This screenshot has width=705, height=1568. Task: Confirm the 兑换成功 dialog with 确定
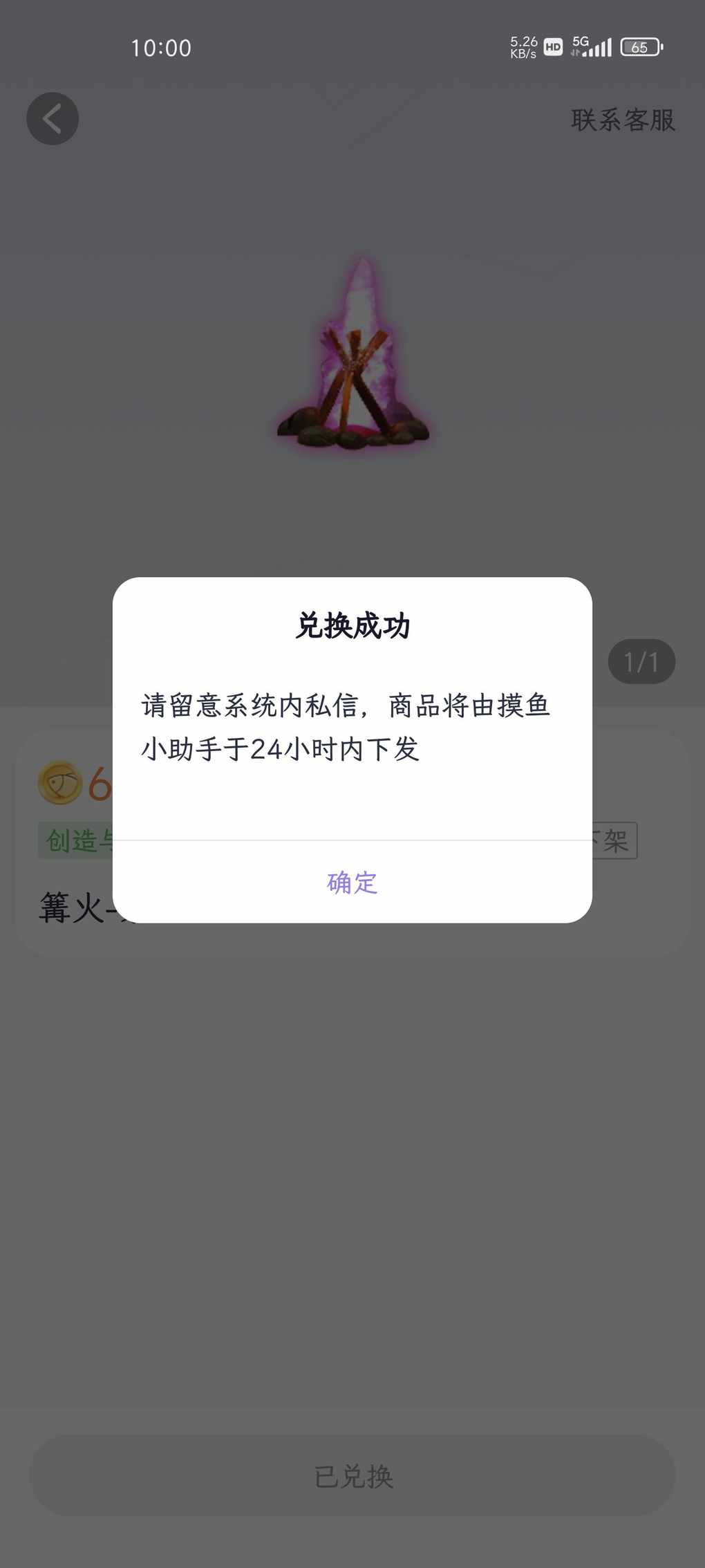352,883
